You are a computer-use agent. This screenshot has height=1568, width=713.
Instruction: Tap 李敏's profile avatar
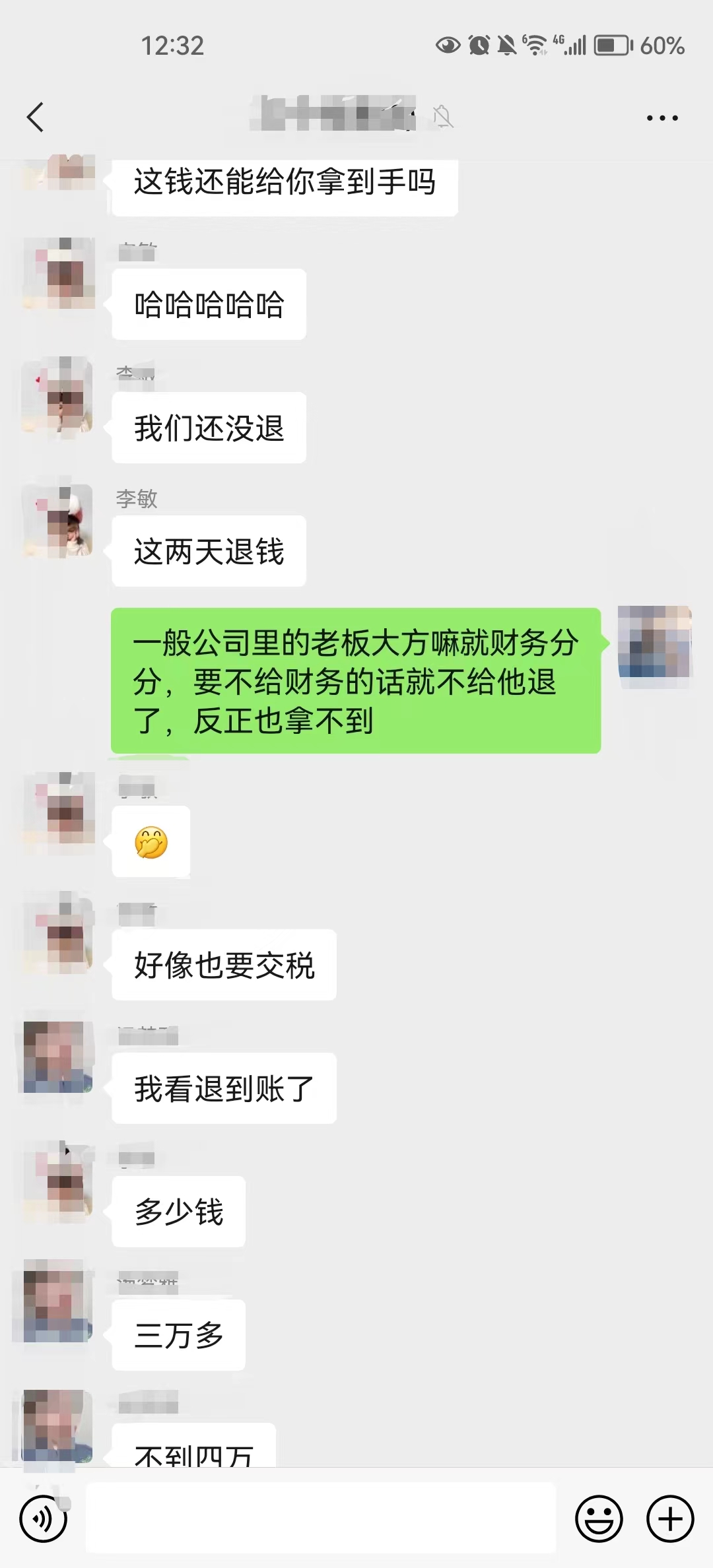click(x=58, y=521)
